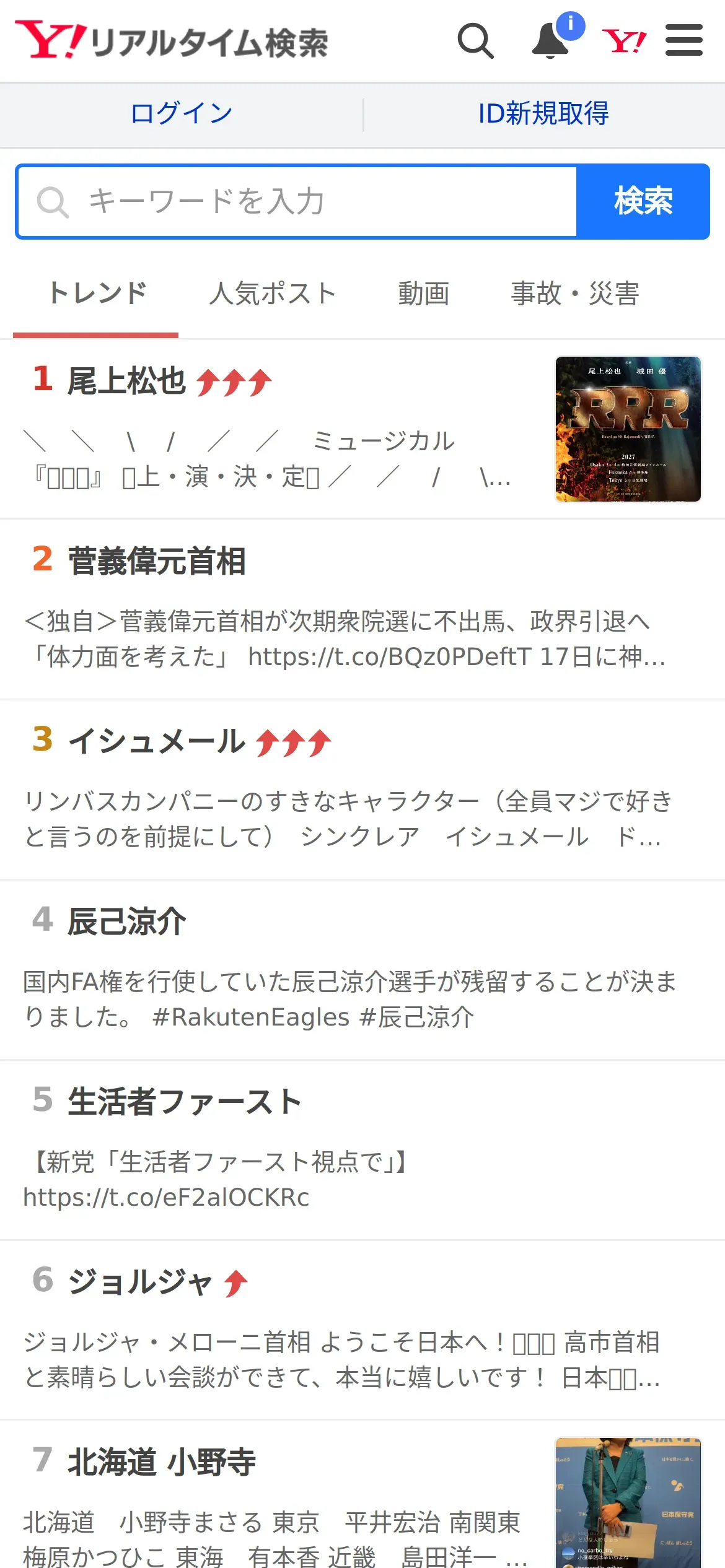Viewport: 725px width, 1568px height.
Task: Open the notifications bell
Action: (551, 41)
